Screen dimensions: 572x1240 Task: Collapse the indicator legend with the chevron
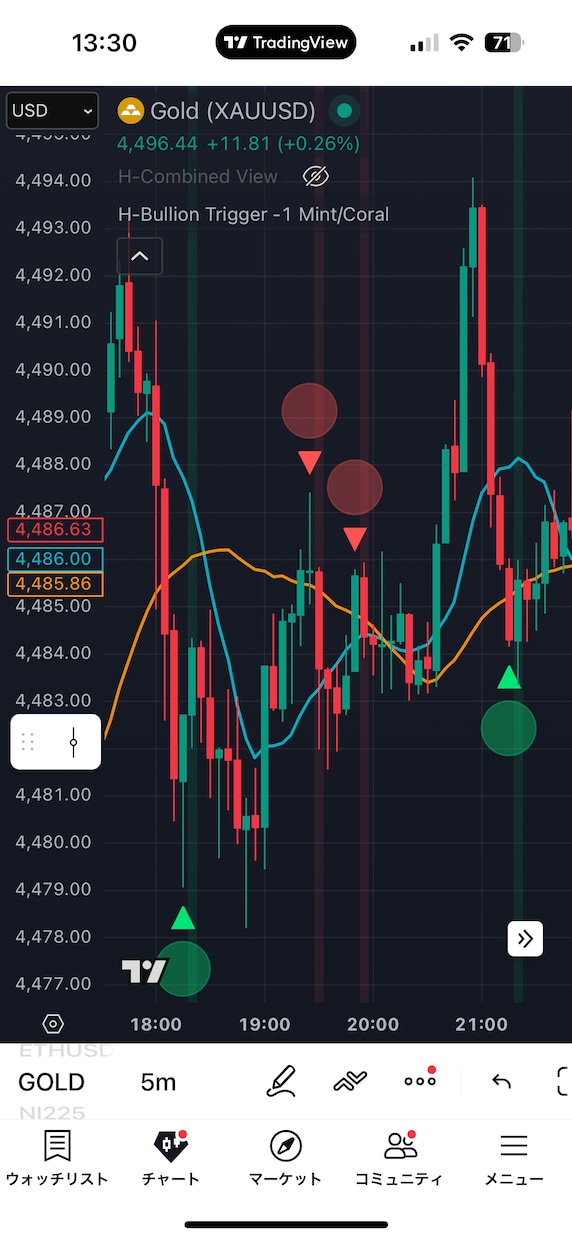coord(140,256)
